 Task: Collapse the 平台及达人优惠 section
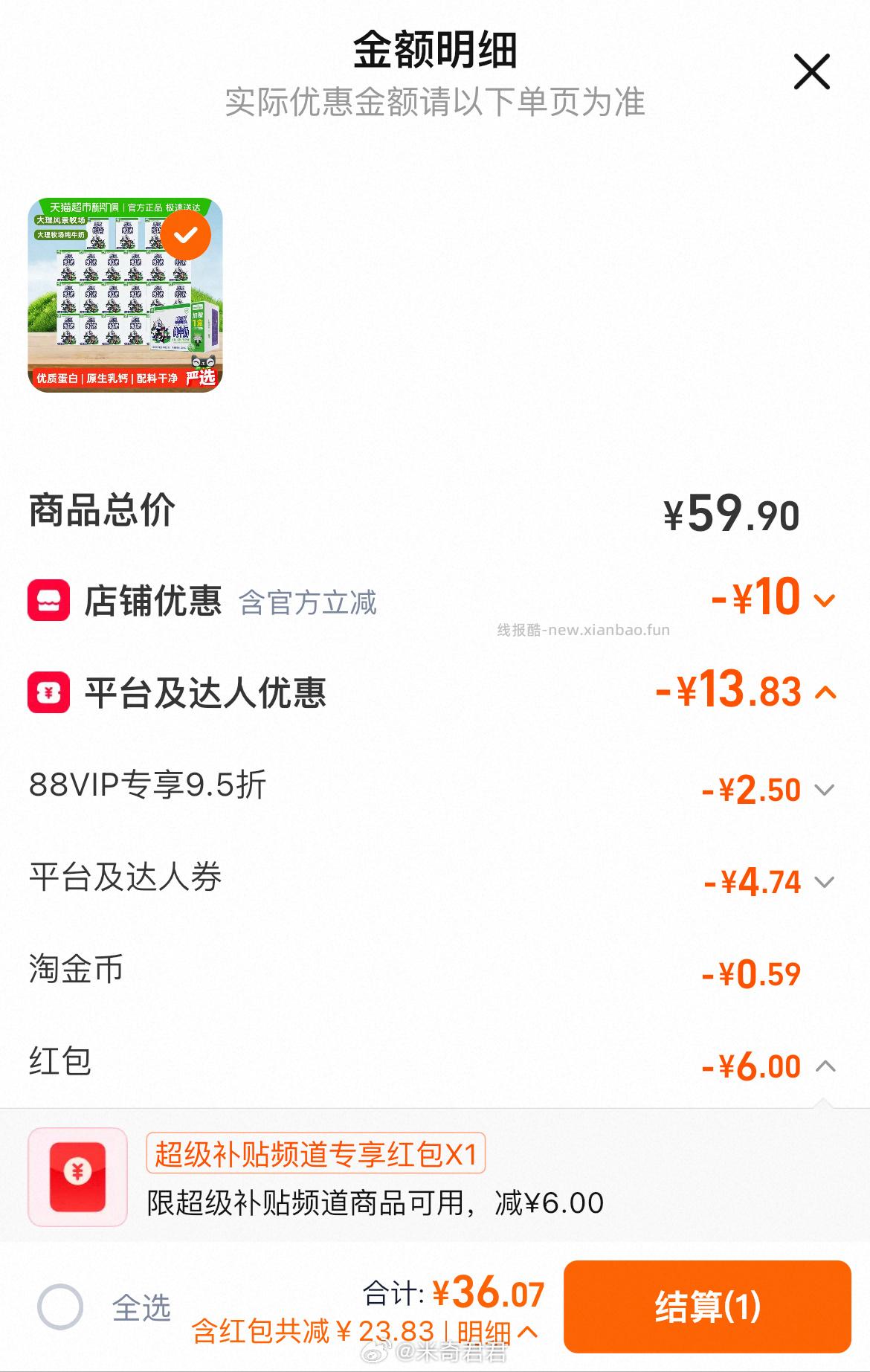[825, 692]
